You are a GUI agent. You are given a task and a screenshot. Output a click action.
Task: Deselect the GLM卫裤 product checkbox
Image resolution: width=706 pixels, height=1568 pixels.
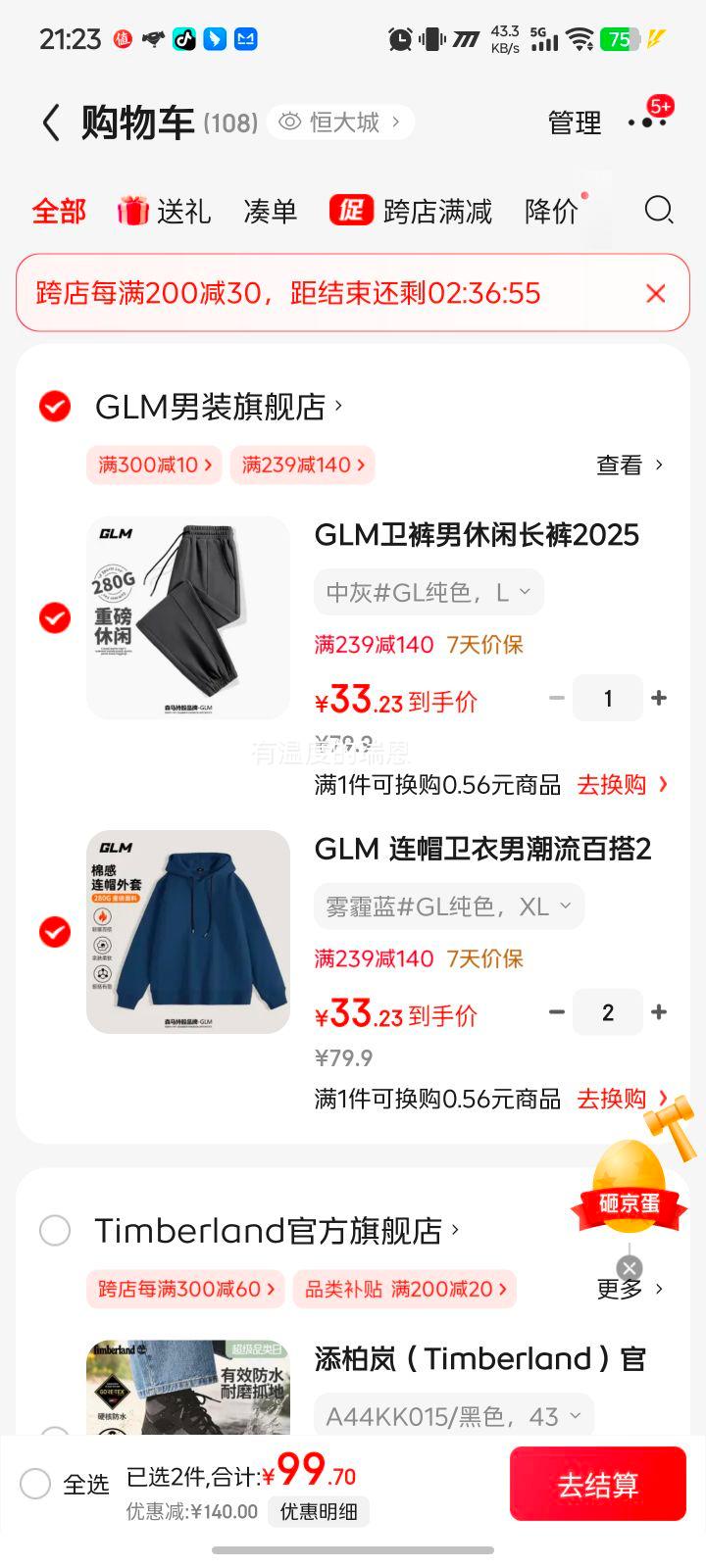click(54, 618)
